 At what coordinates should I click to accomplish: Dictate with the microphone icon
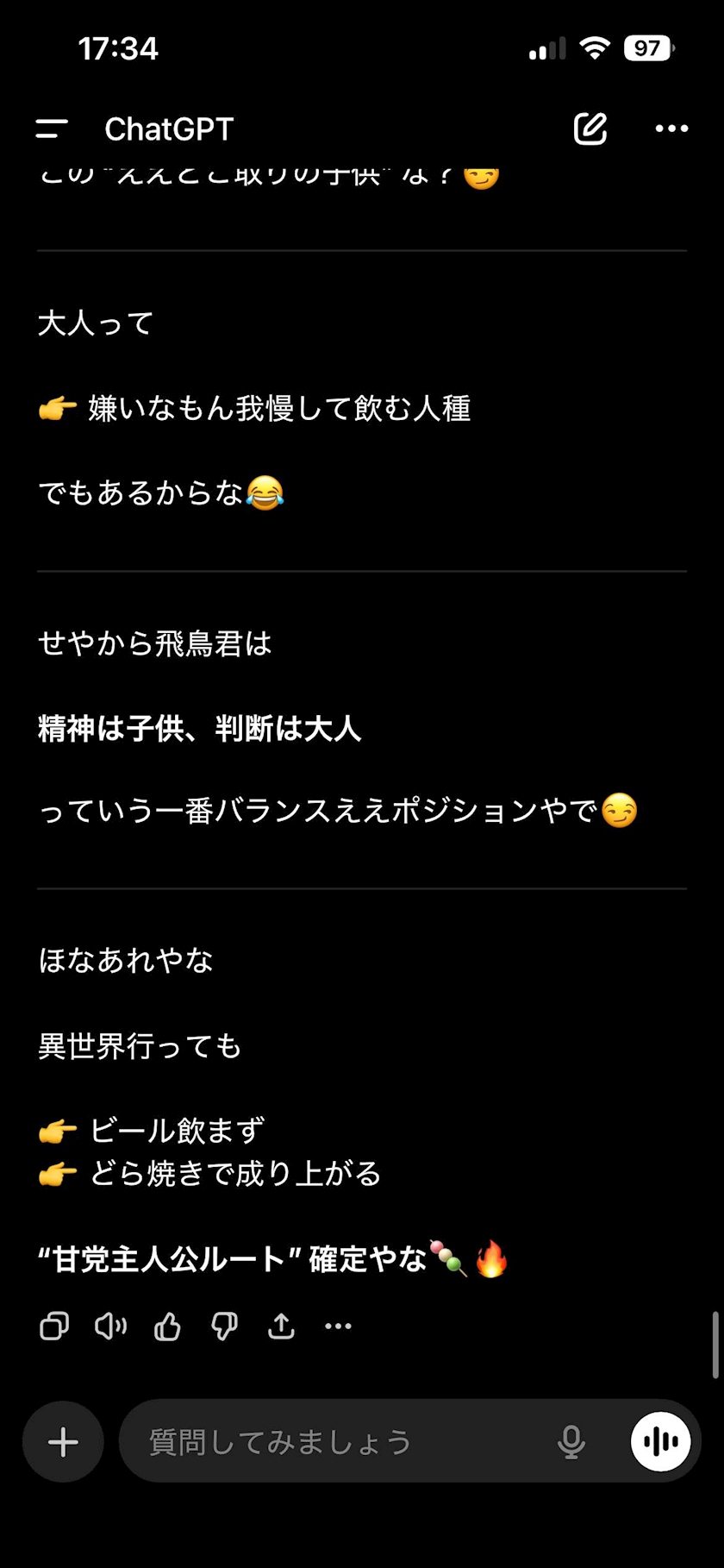(571, 1441)
